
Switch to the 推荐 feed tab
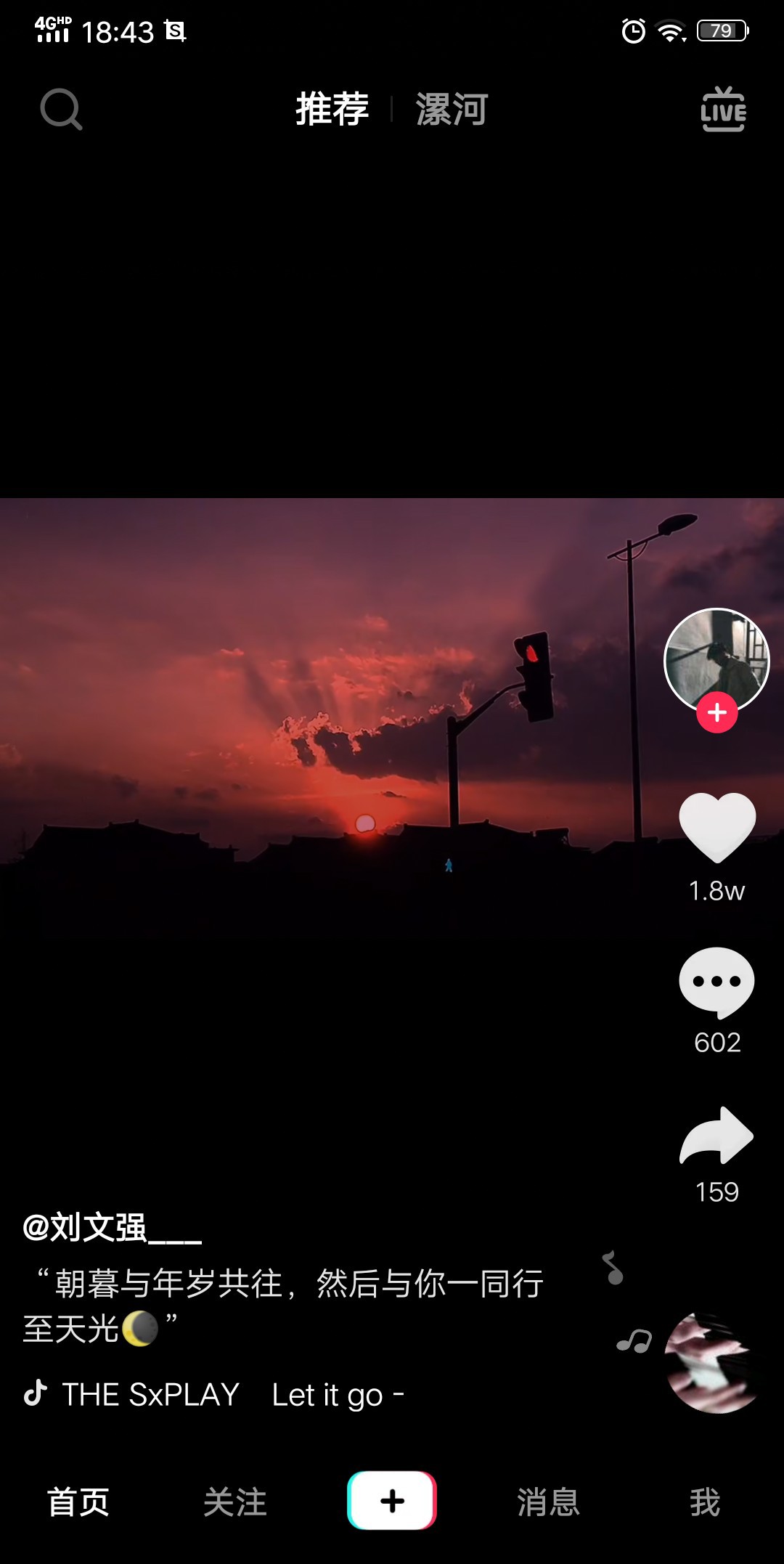click(x=332, y=110)
